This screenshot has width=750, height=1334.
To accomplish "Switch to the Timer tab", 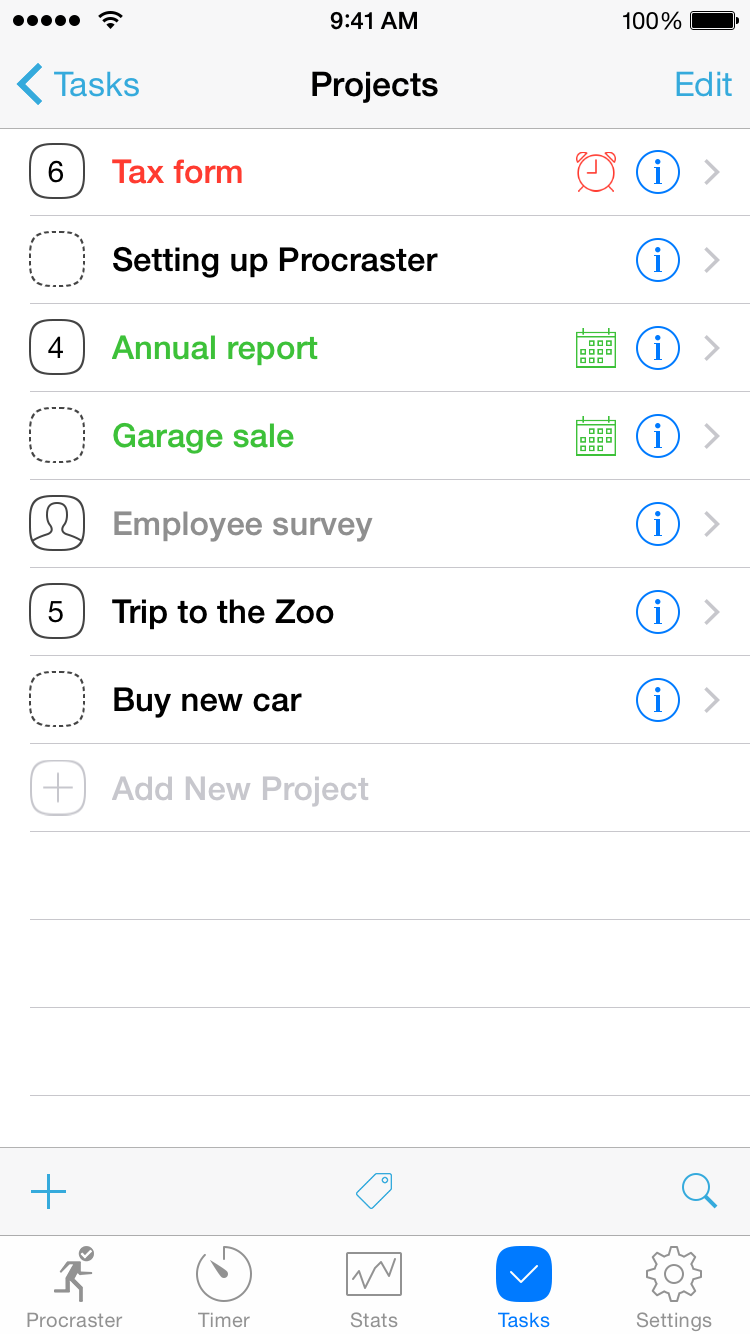I will pos(224,1288).
